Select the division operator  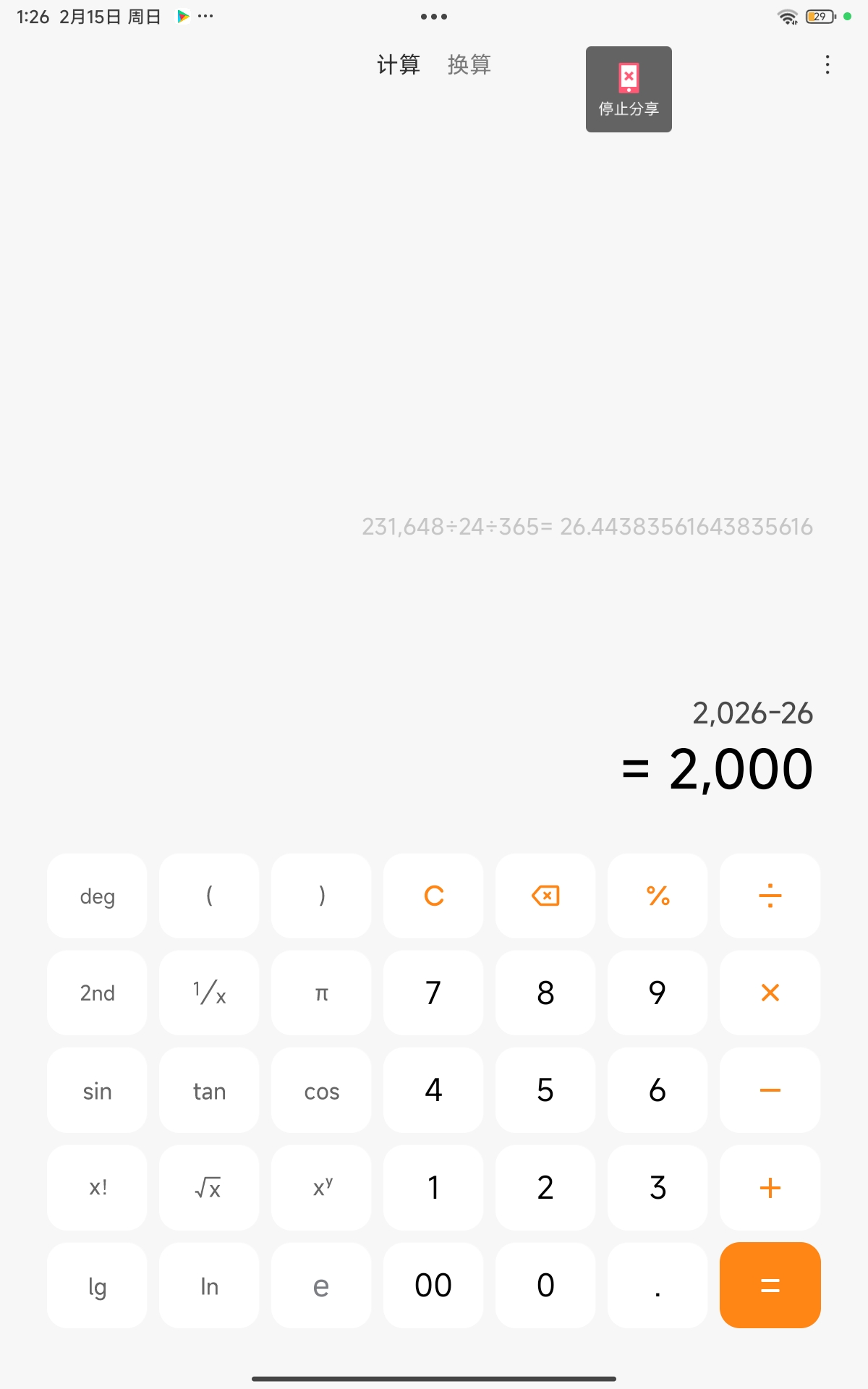[770, 896]
